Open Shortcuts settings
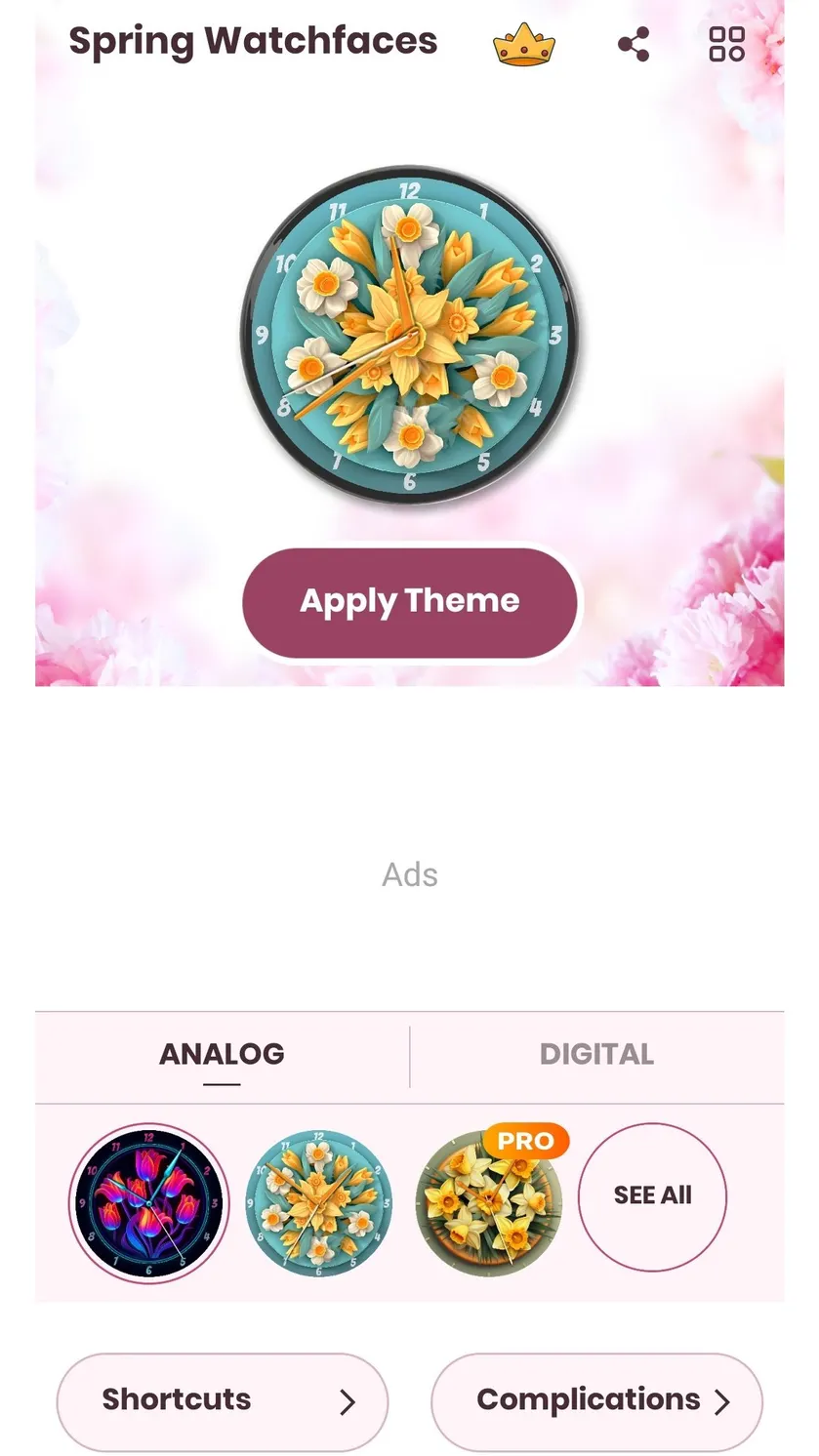The height and width of the screenshot is (1456, 819). (x=223, y=1401)
